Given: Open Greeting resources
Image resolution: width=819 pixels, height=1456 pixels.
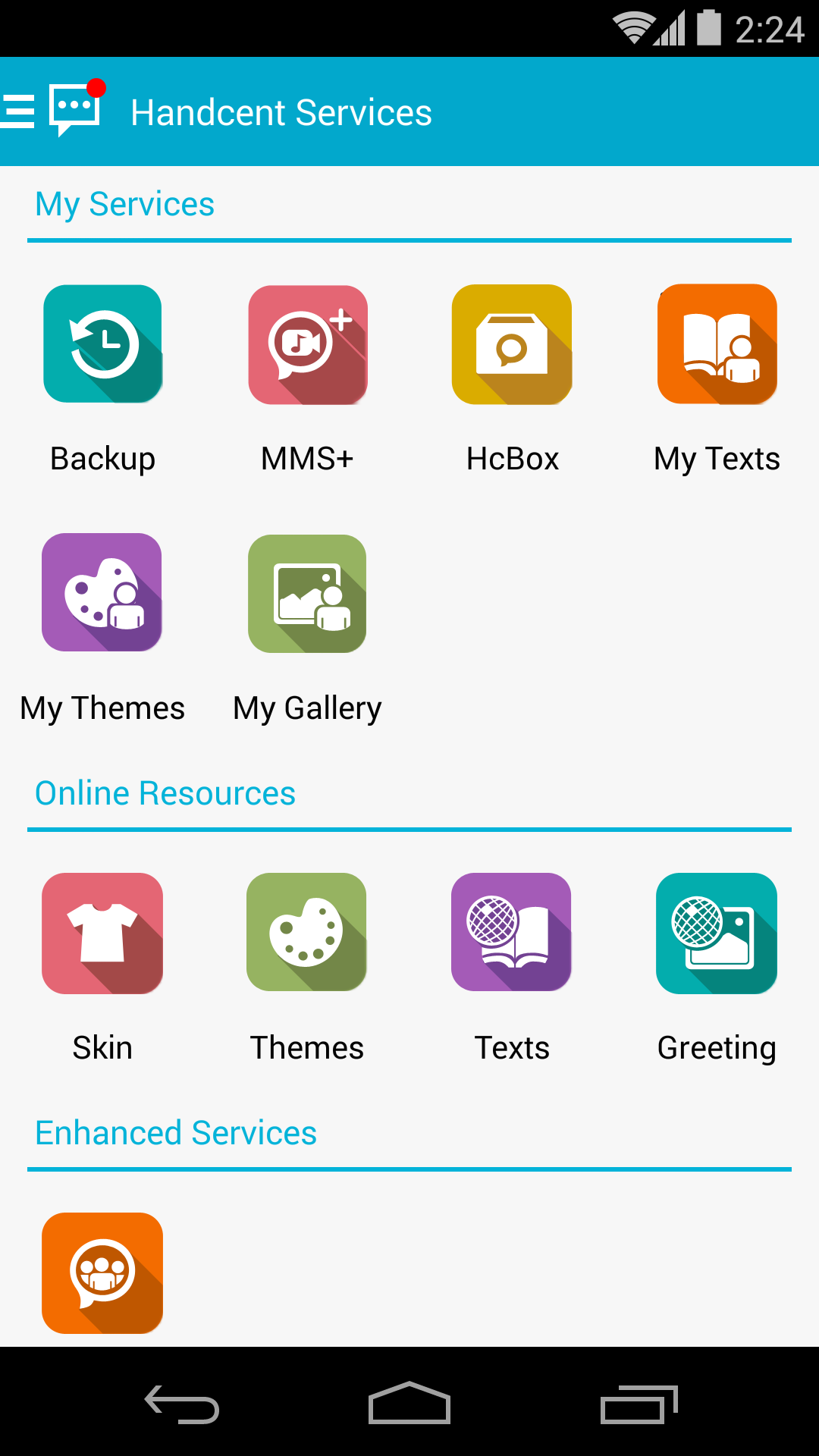Looking at the screenshot, I should [x=717, y=933].
